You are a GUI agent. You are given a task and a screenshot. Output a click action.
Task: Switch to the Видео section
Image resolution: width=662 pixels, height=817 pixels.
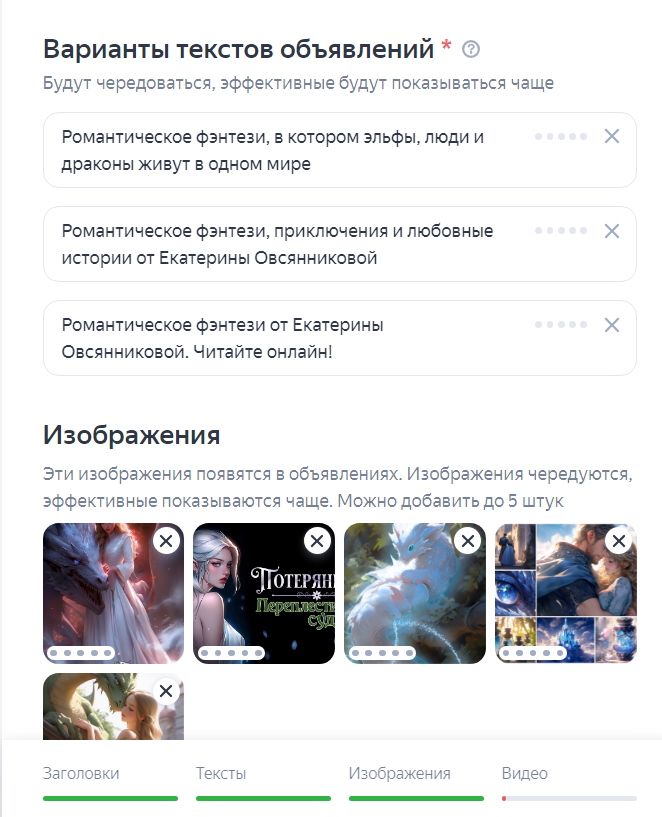coord(525,774)
